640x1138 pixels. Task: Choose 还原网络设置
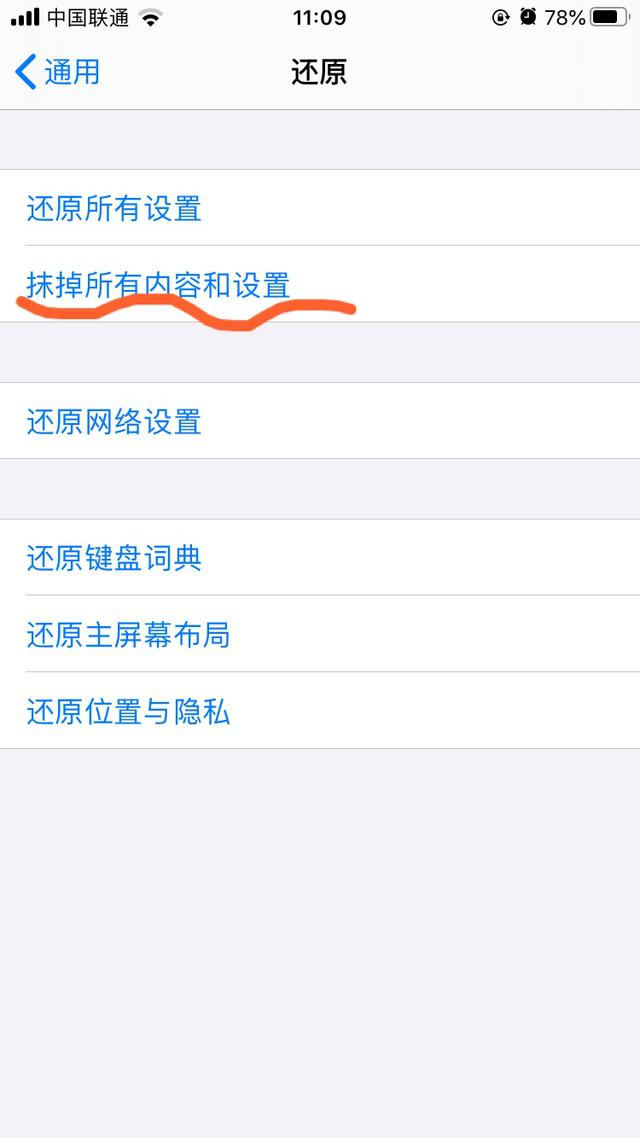pos(114,421)
